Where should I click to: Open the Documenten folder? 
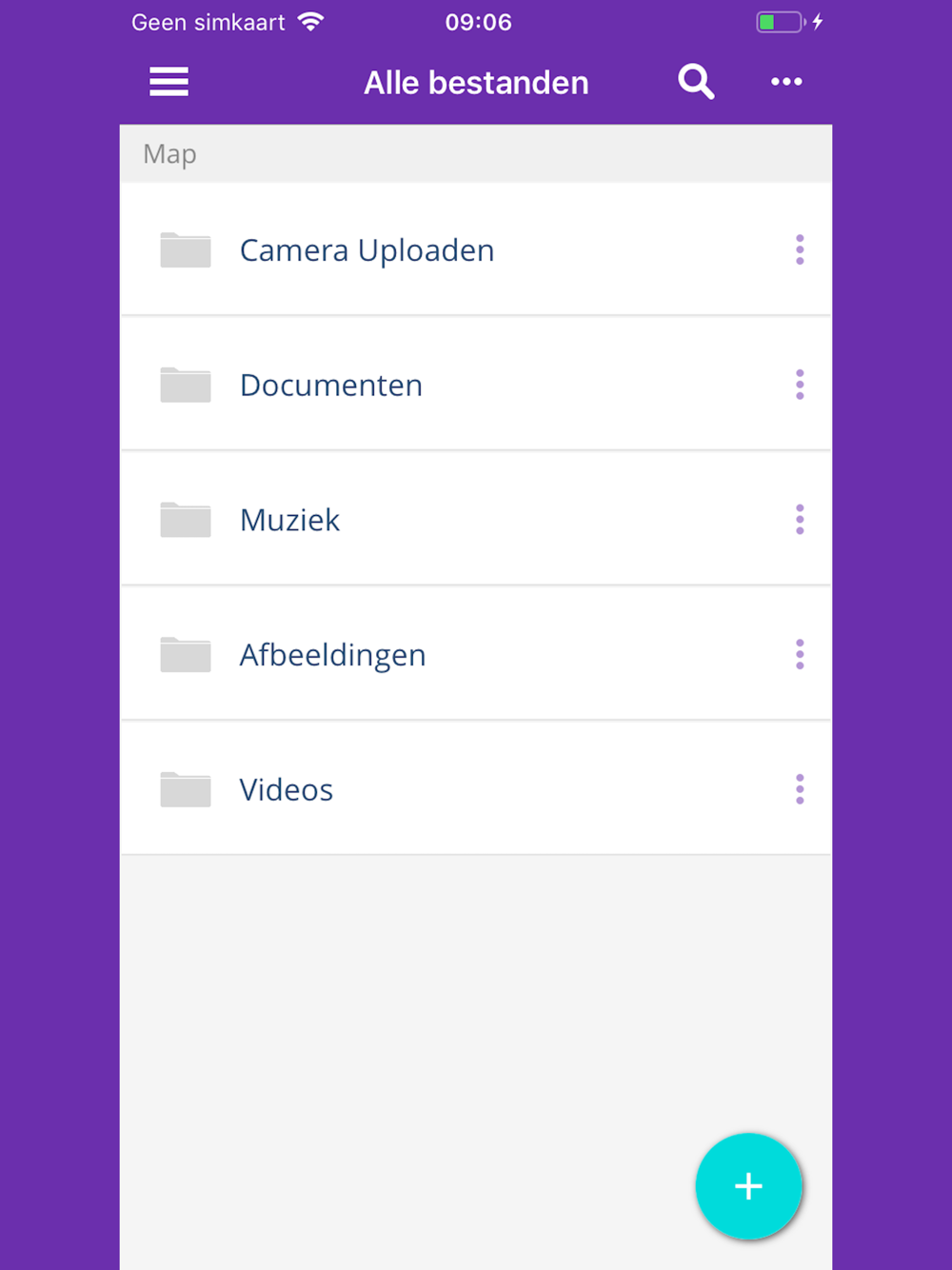(330, 386)
